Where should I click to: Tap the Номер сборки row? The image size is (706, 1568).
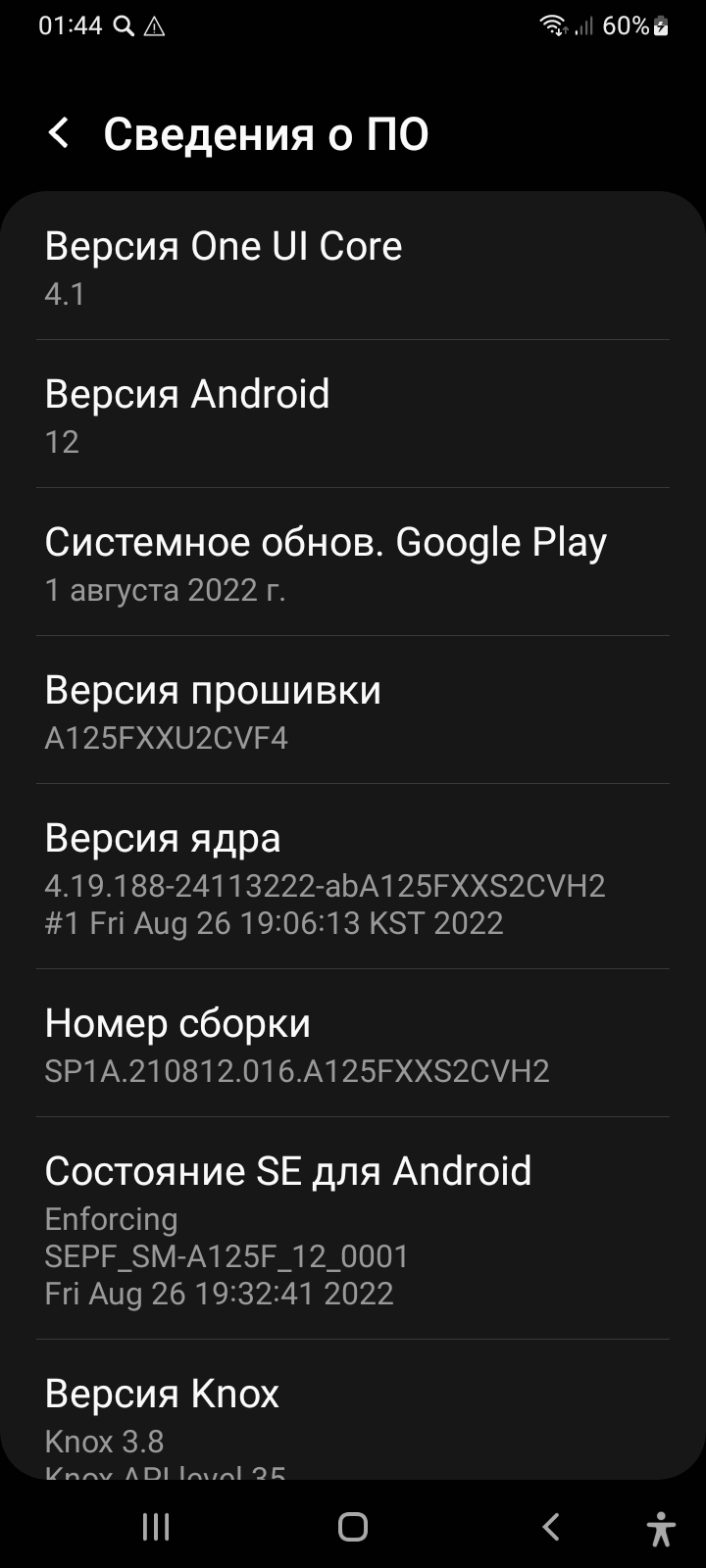pyautogui.click(x=353, y=1044)
